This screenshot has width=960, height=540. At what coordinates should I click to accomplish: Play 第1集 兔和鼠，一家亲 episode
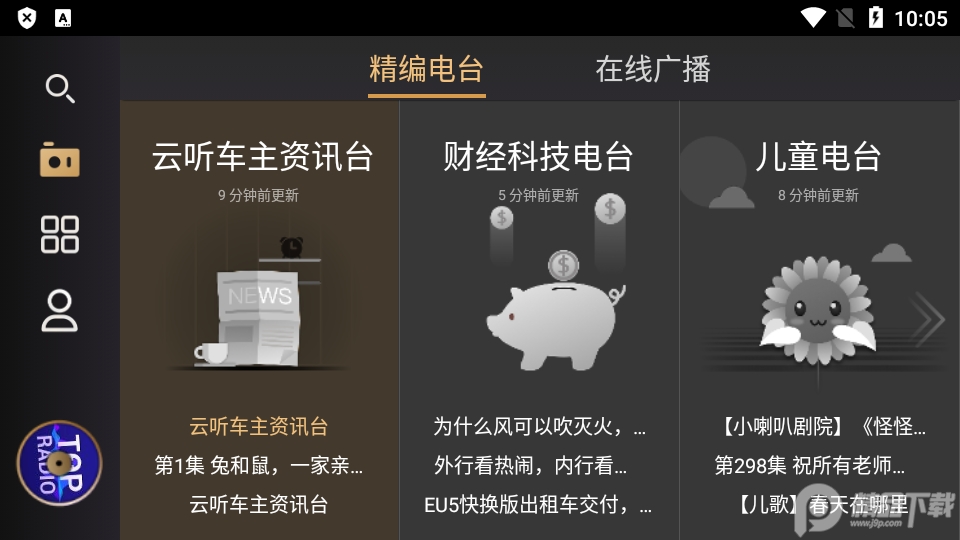[259, 466]
